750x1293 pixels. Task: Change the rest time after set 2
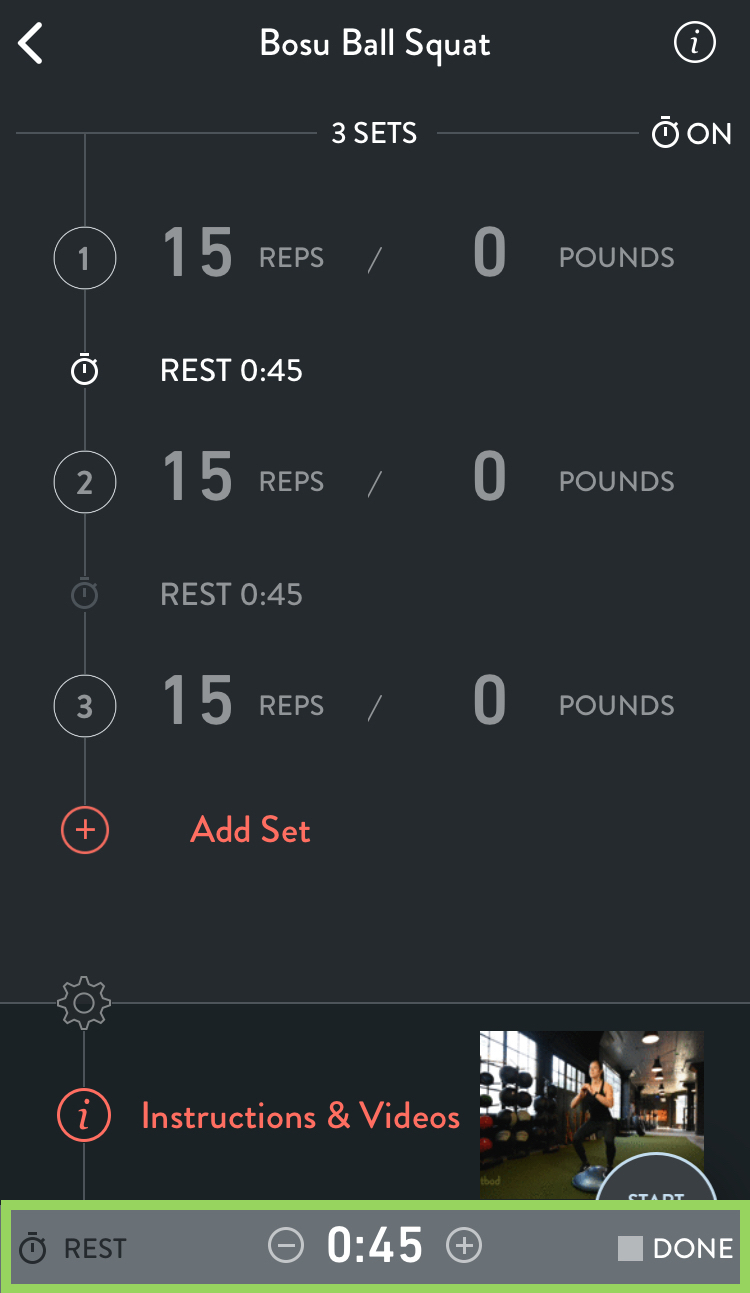[231, 595]
